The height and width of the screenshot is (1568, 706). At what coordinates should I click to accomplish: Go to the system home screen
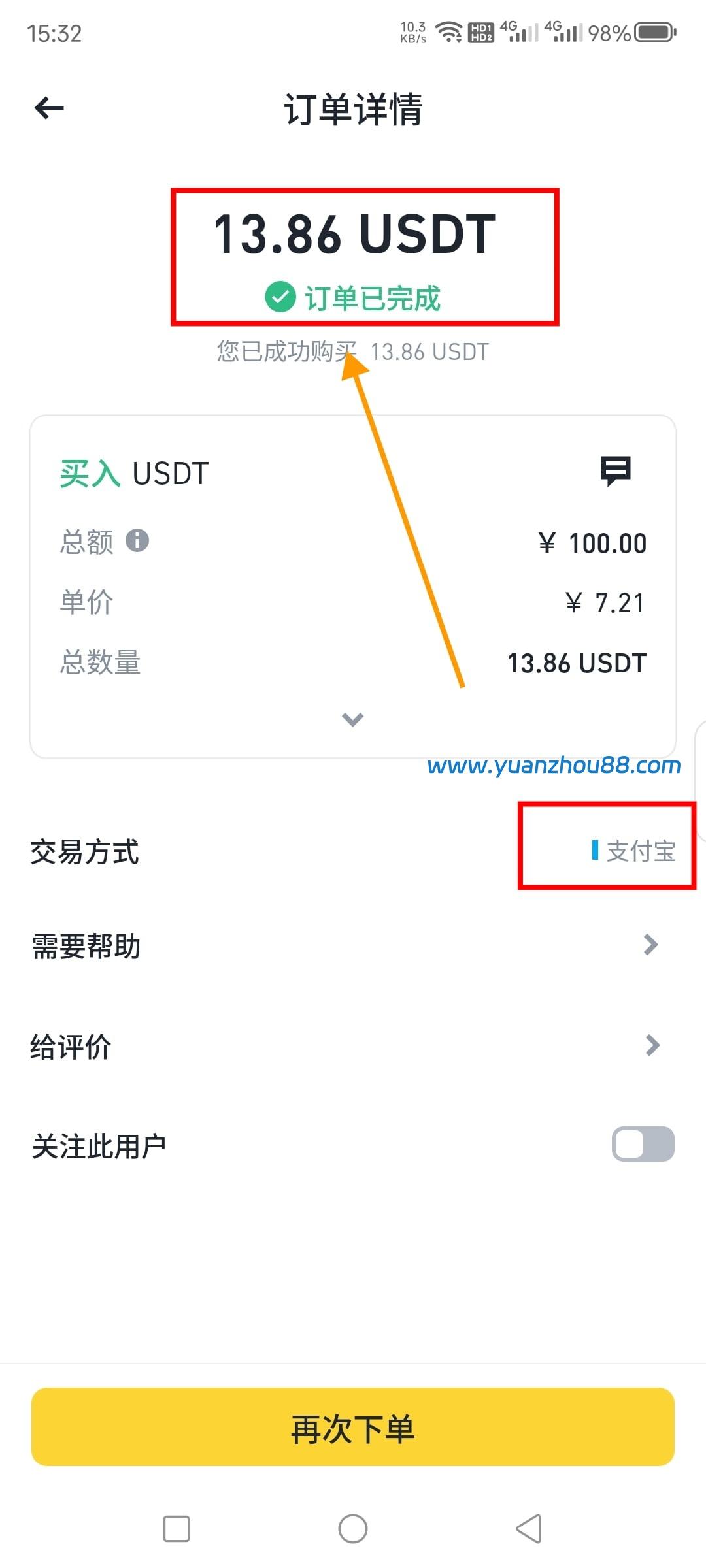[353, 1529]
